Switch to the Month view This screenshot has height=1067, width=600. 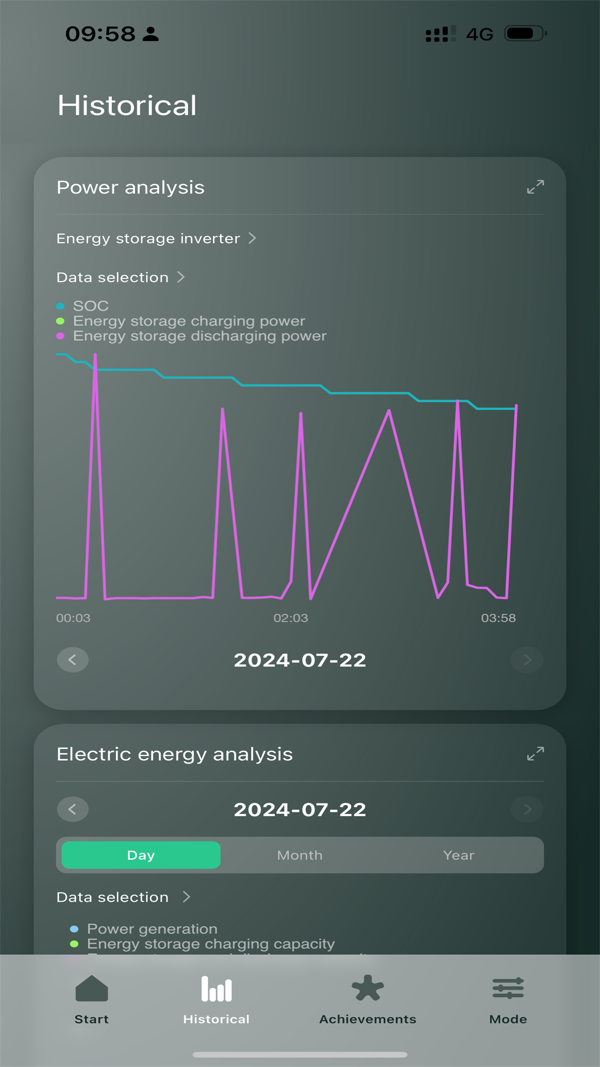point(299,855)
